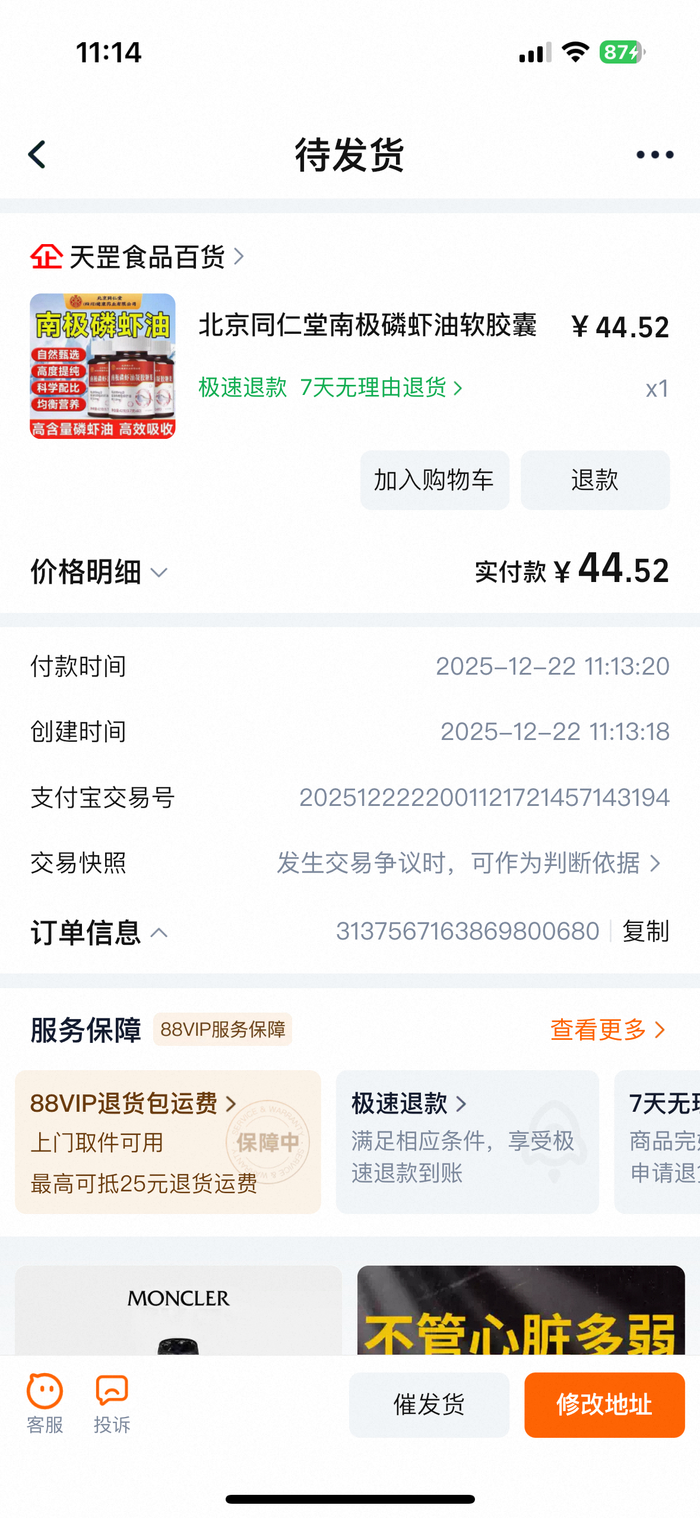Screen dimensions: 700x1518
Task: Open the 交易快照 transaction snapshot
Action: pyautogui.click(x=470, y=863)
